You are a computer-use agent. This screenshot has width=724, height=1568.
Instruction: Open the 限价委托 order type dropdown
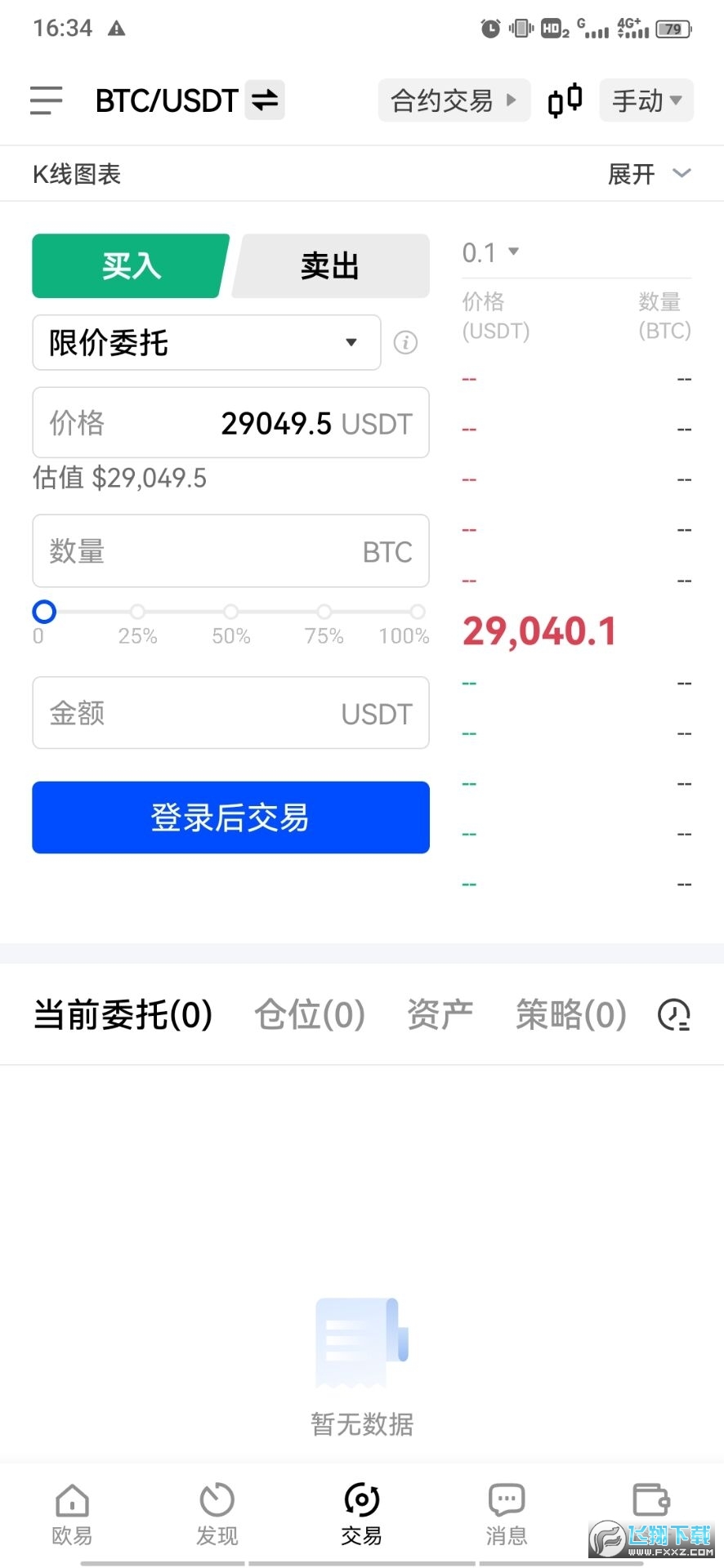tap(206, 343)
